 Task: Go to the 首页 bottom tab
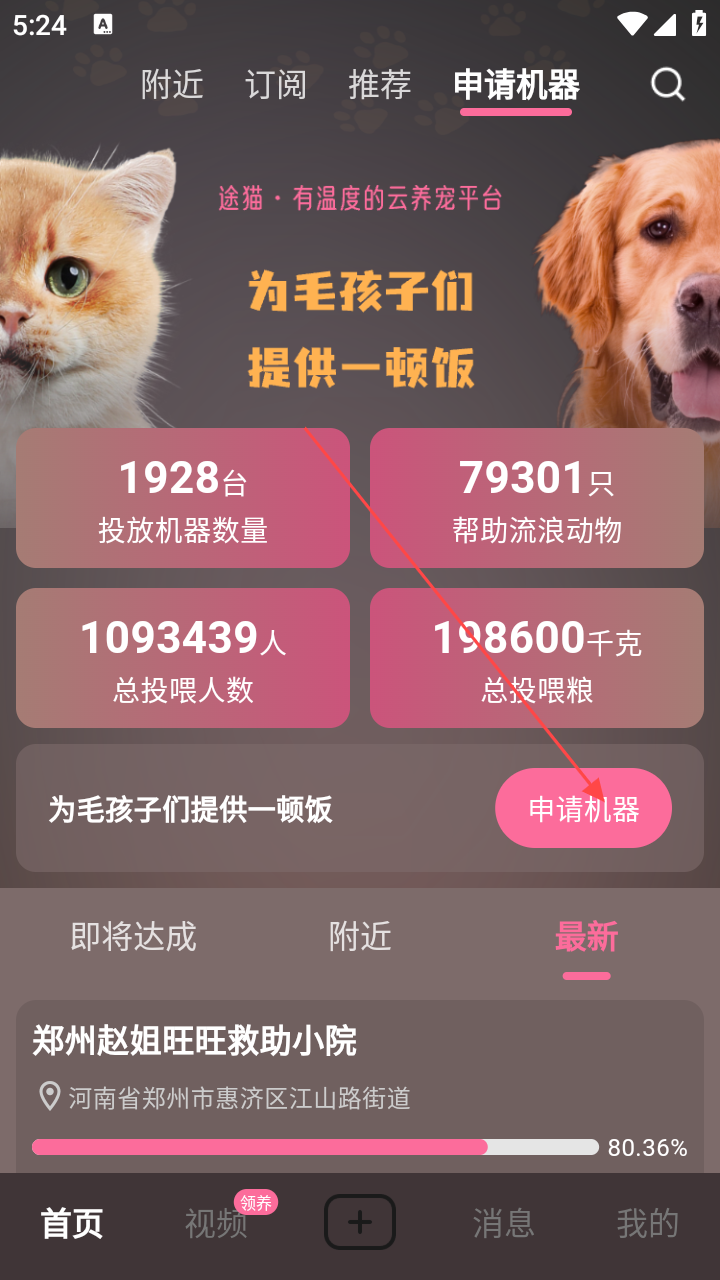coord(72,1223)
